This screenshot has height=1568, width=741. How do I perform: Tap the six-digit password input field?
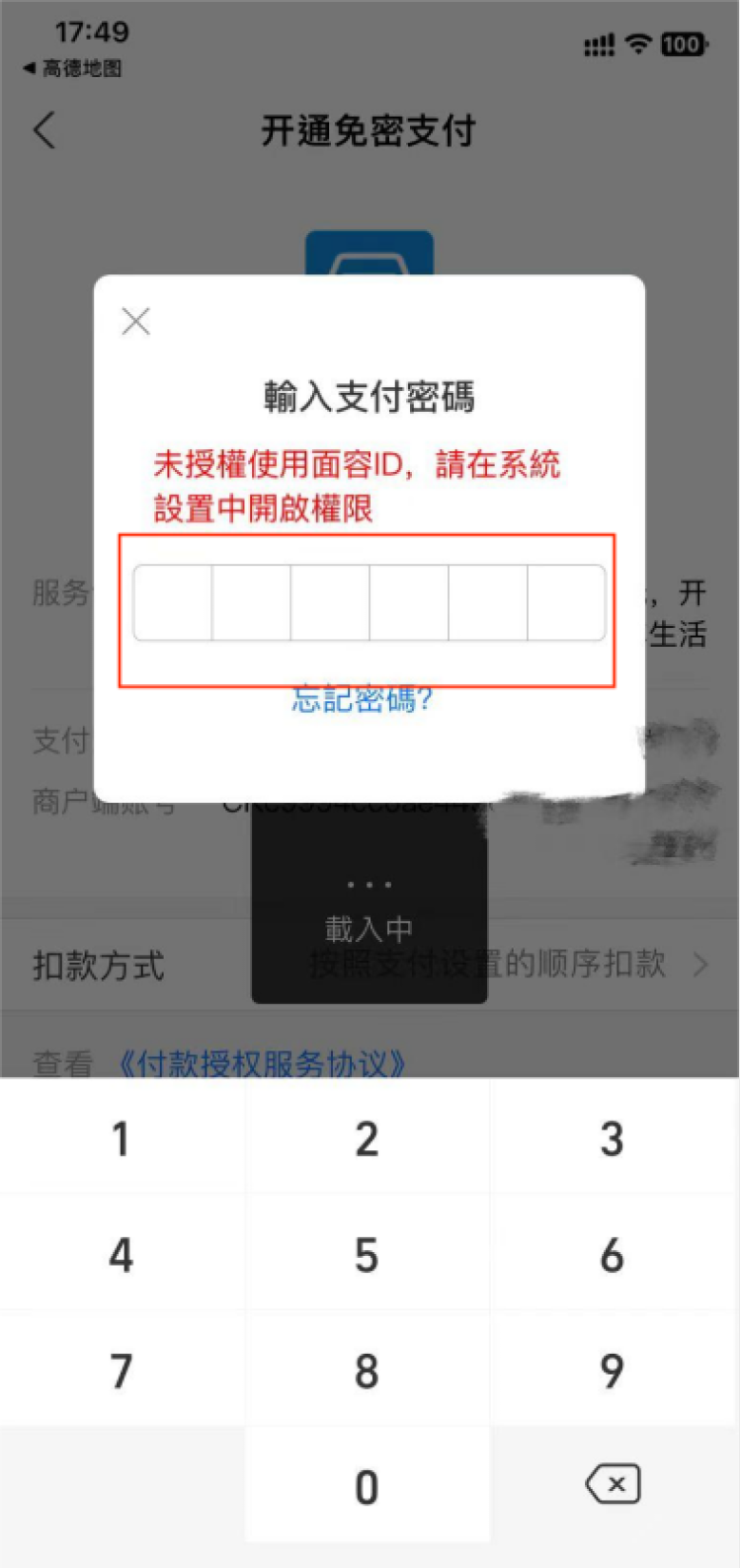pyautogui.click(x=369, y=603)
